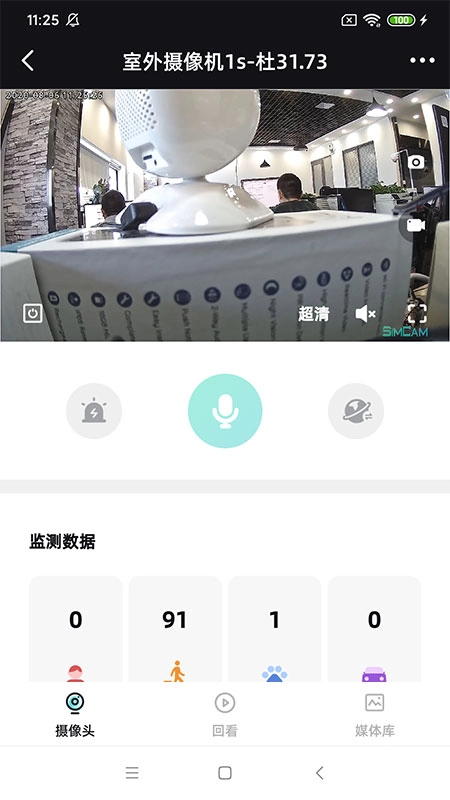Open the person detection card showing 0
Screen dimensions: 450x800
point(76,629)
